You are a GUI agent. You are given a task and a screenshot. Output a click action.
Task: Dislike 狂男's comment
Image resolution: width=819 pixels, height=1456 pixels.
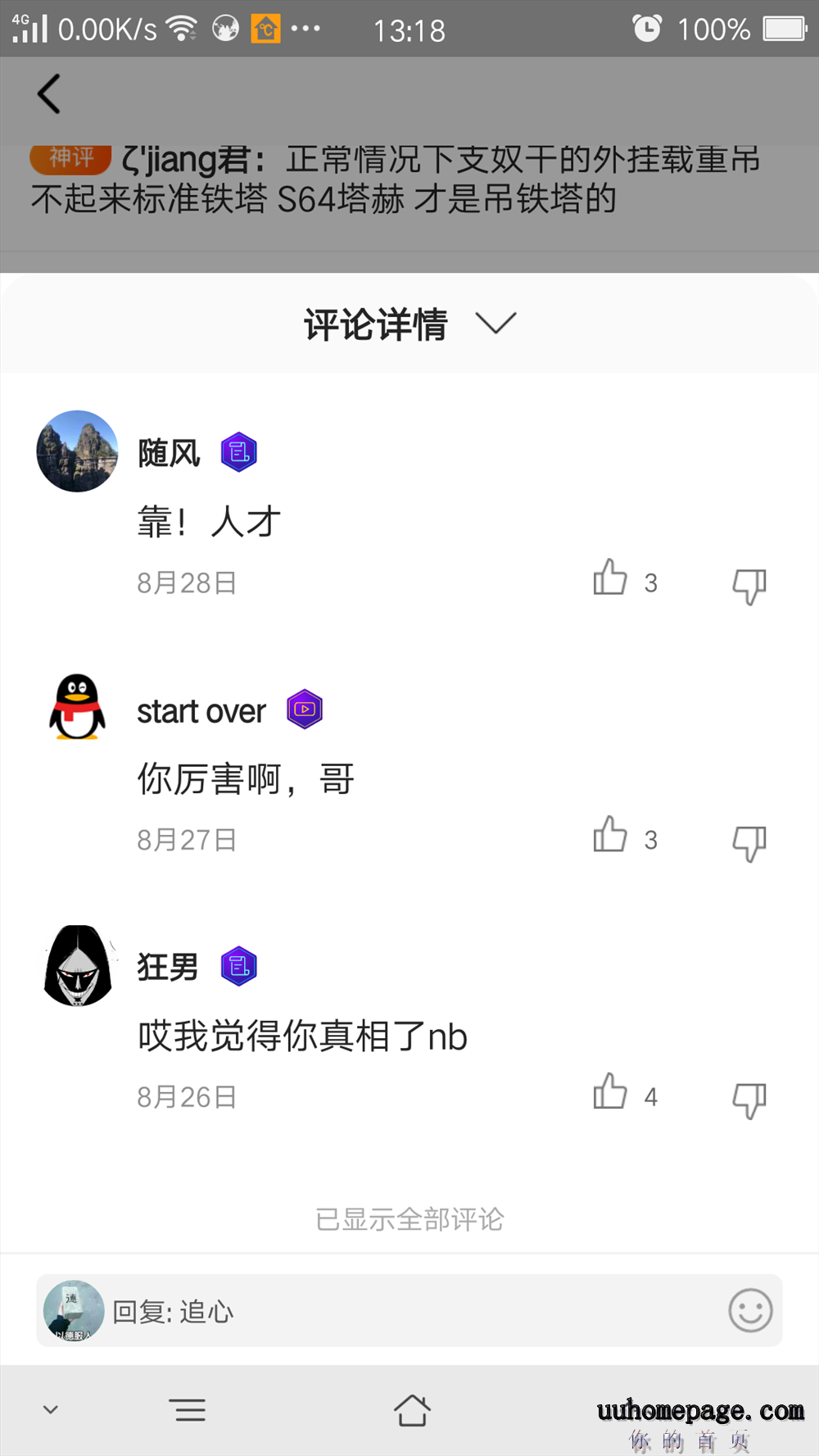(749, 1100)
